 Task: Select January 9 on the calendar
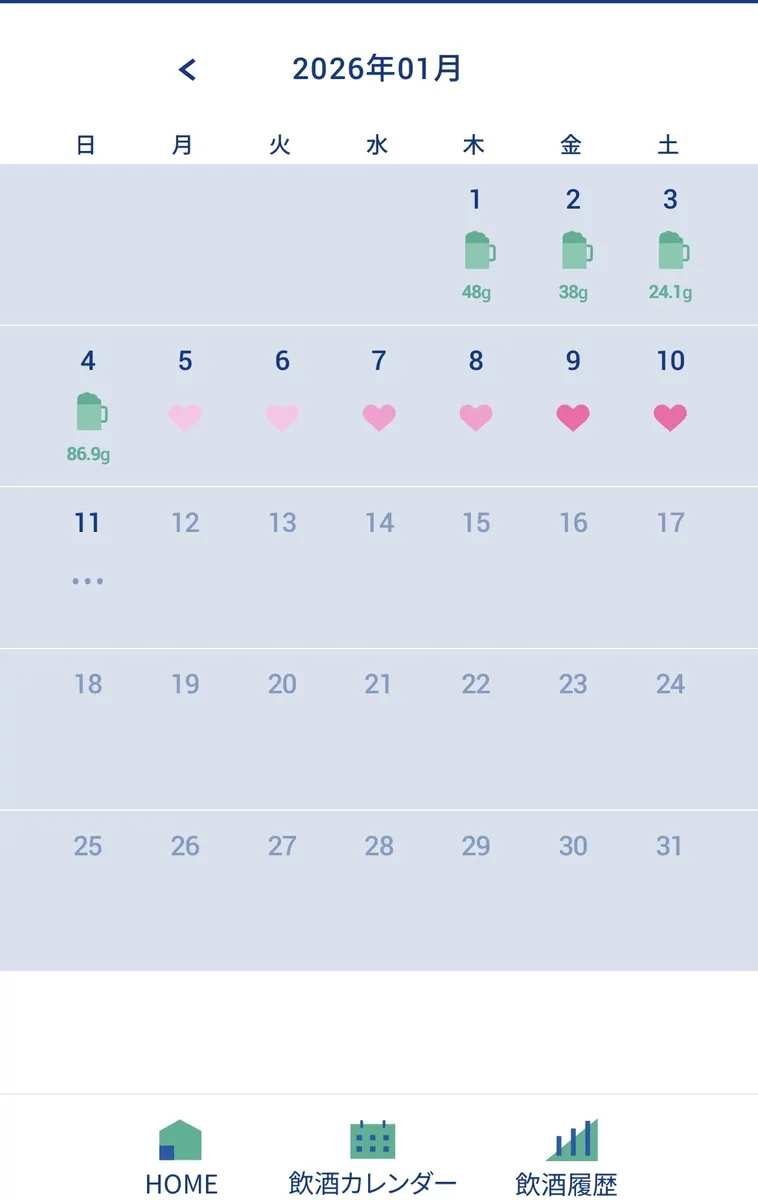573,407
